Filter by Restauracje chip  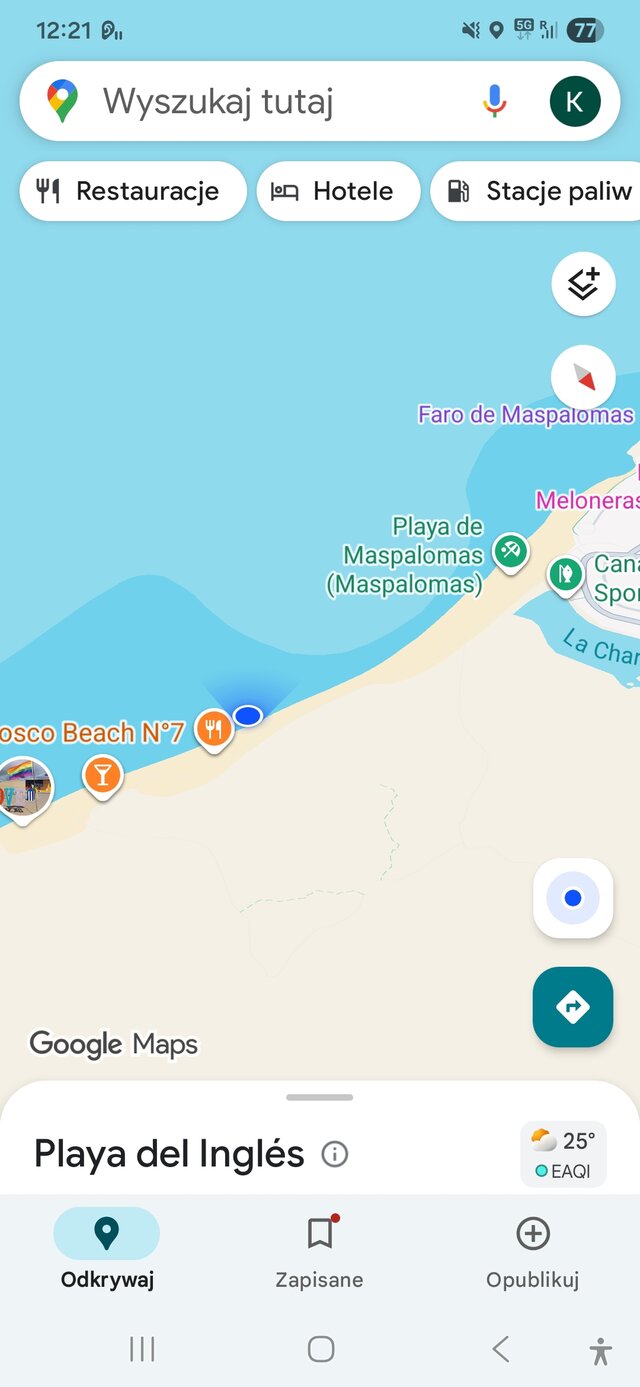coord(132,191)
